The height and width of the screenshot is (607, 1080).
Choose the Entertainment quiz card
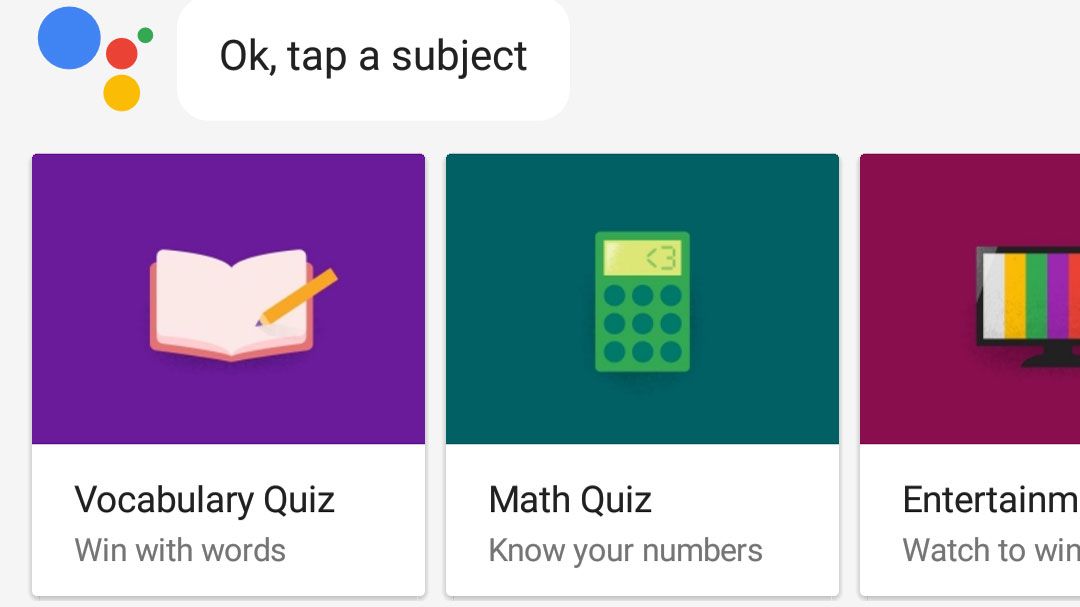[x=970, y=373]
